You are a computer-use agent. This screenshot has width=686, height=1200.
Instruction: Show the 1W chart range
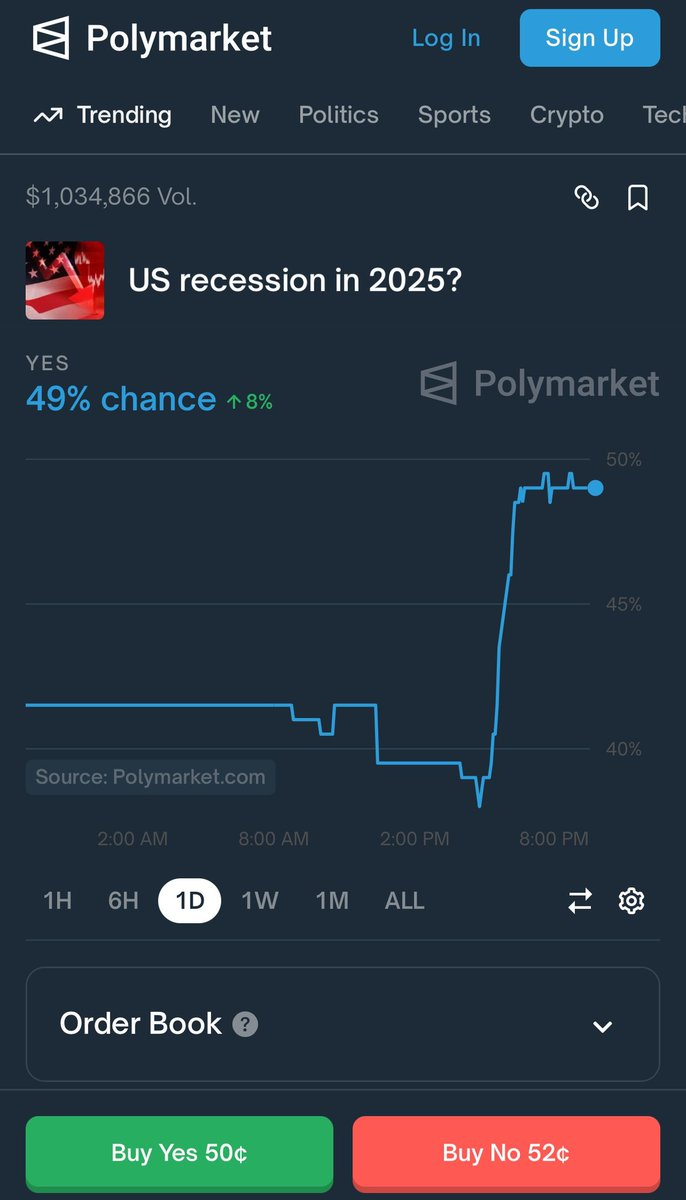pos(260,901)
